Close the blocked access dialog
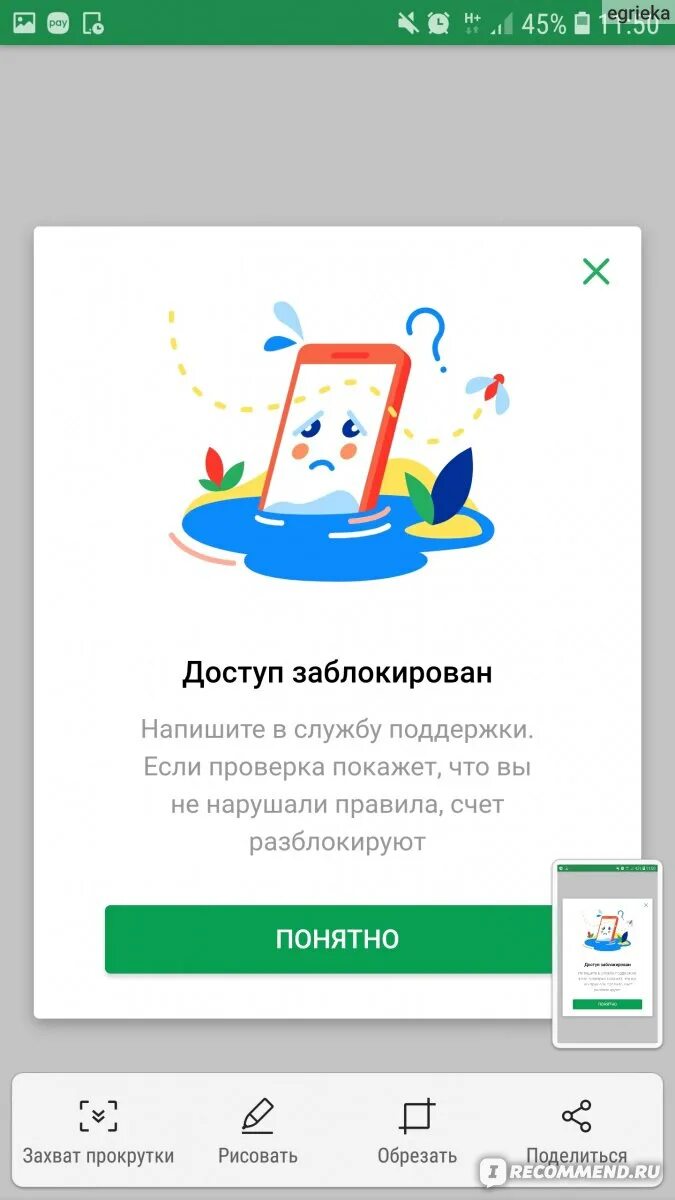This screenshot has height=1200, width=675. [x=596, y=271]
